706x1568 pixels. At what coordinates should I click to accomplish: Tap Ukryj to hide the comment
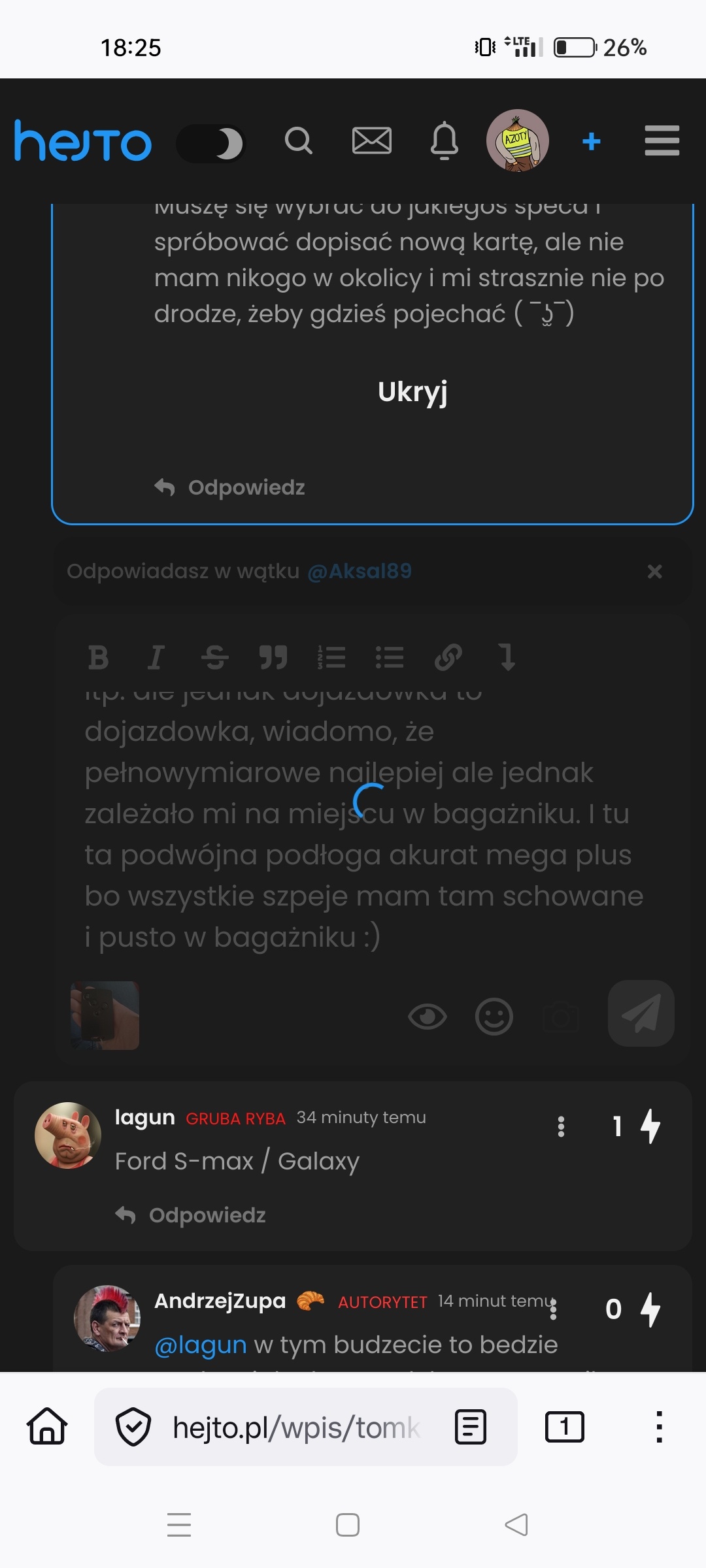click(412, 392)
